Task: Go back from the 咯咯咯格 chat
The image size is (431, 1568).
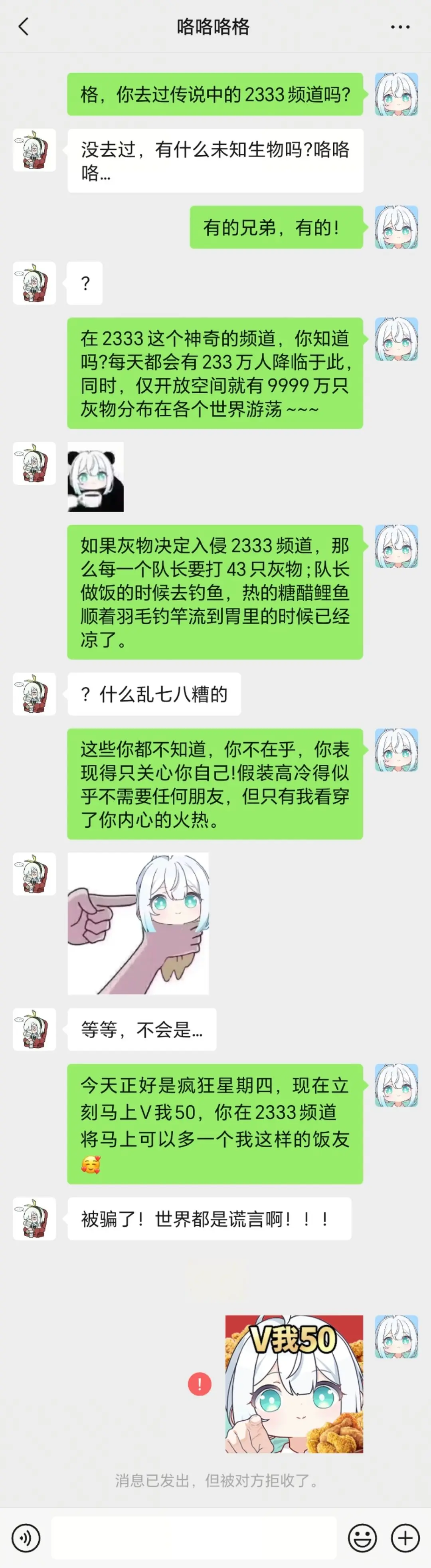Action: (x=24, y=27)
